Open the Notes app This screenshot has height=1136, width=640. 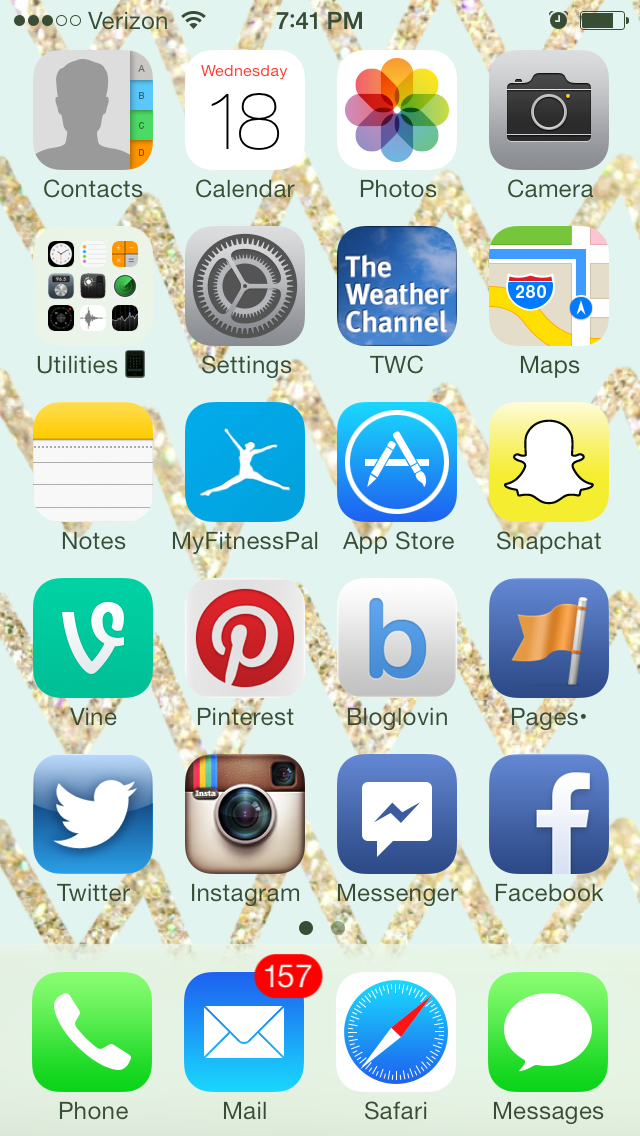pos(93,462)
